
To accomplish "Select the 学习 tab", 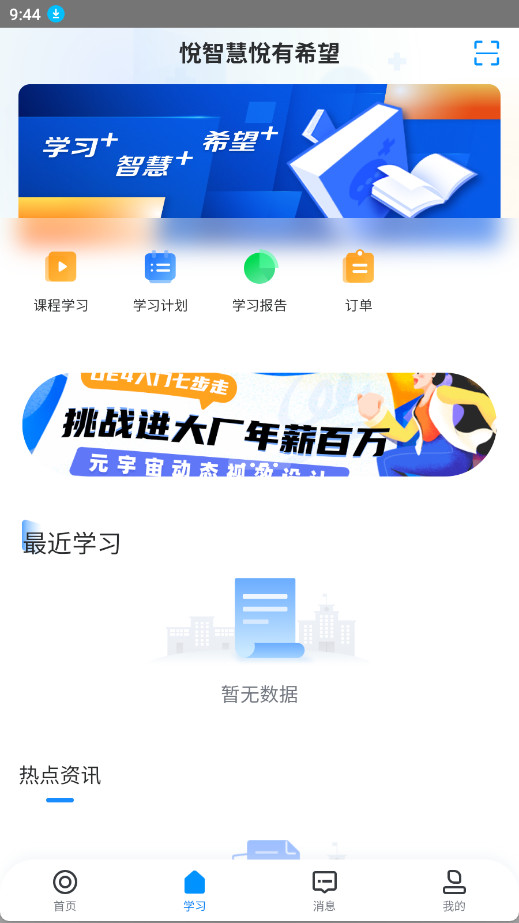I will [195, 891].
